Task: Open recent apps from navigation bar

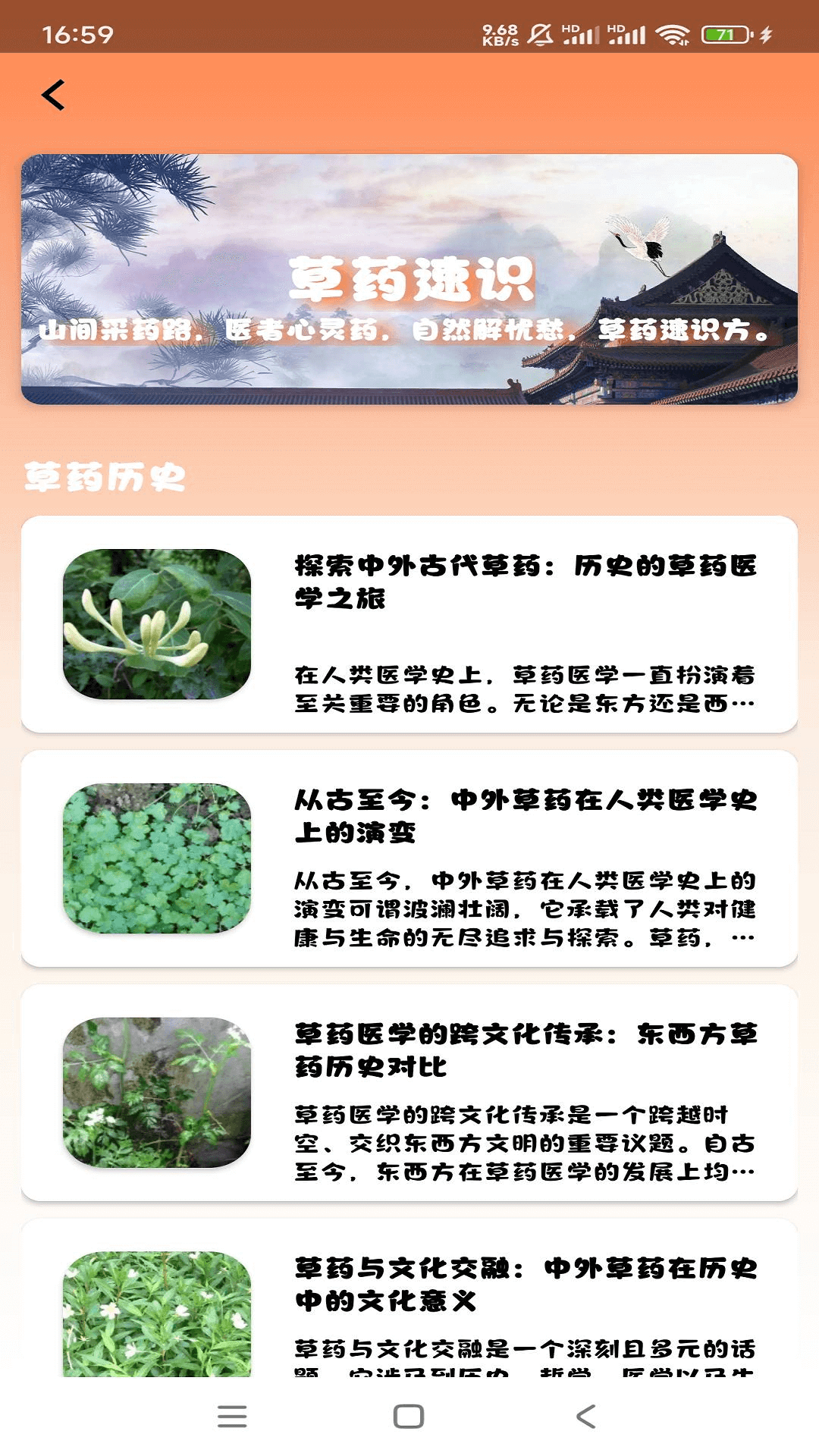Action: 232,1416
